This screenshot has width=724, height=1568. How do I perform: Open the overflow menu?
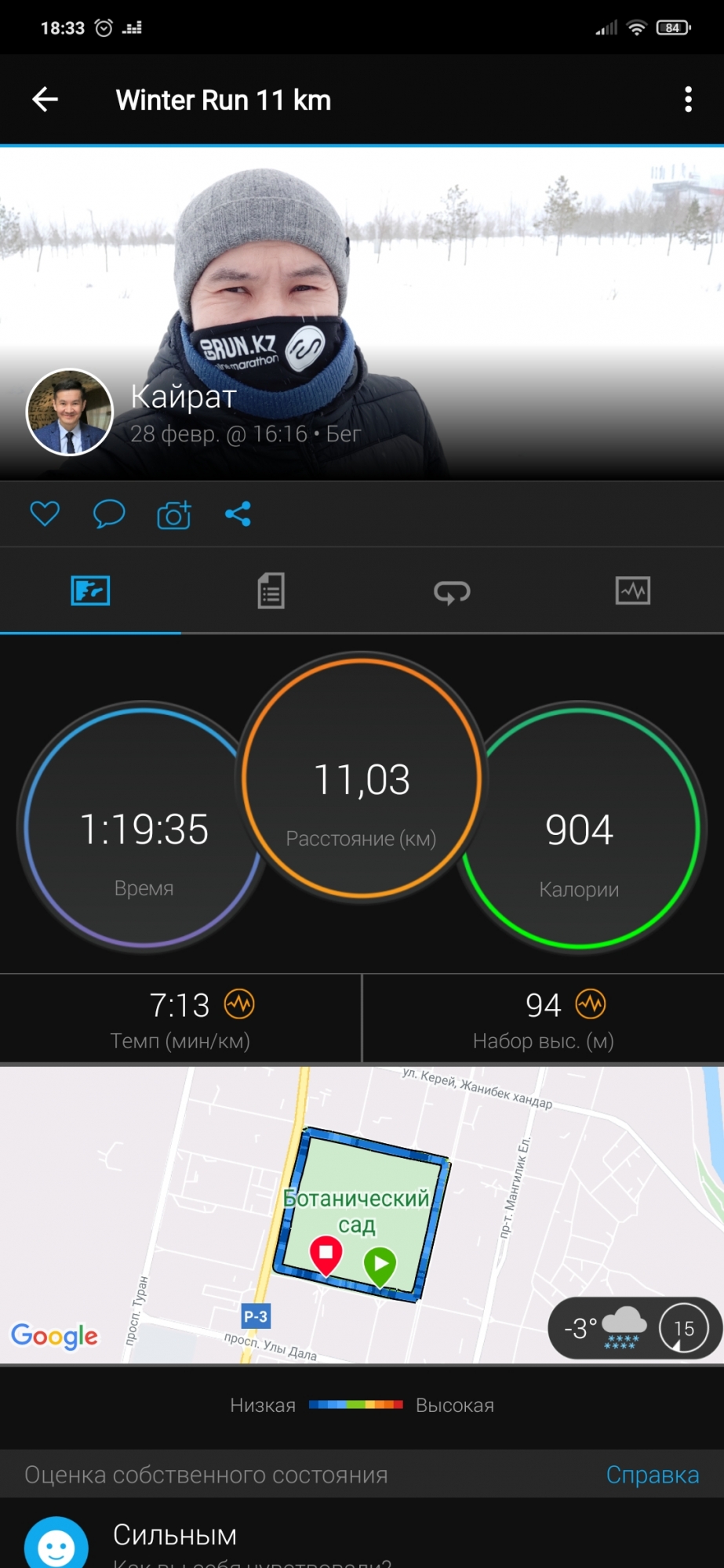tap(688, 100)
